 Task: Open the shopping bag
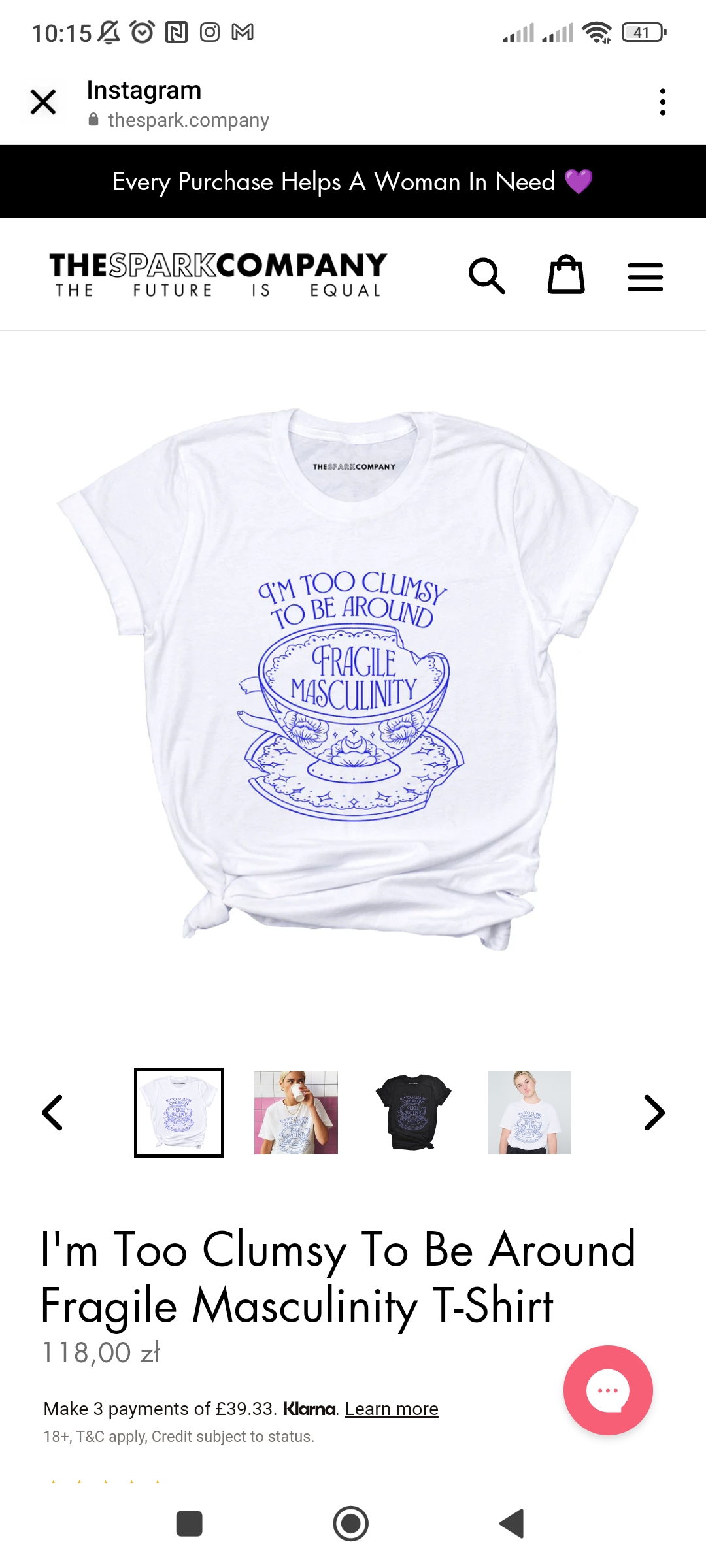pyautogui.click(x=566, y=274)
